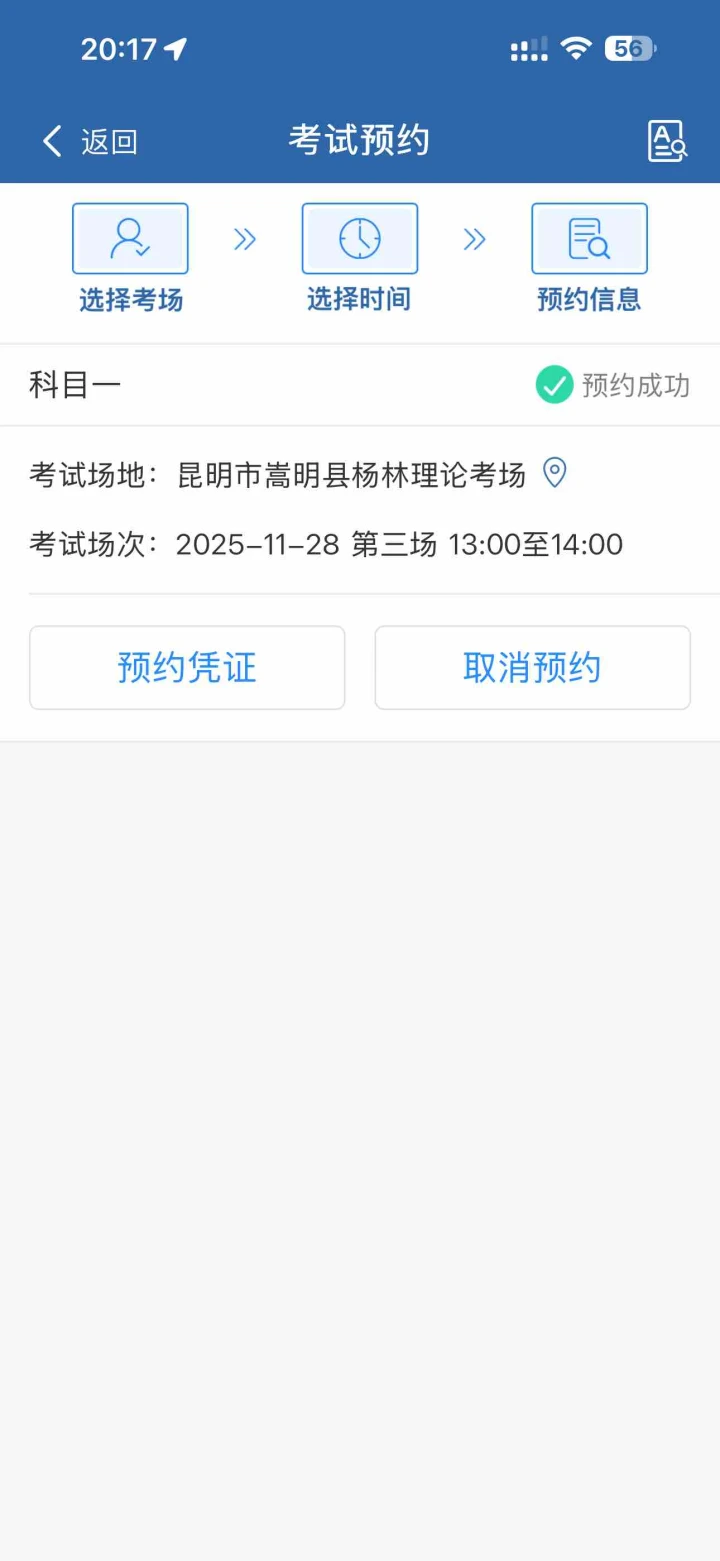Open the 预约信息 step

[589, 257]
